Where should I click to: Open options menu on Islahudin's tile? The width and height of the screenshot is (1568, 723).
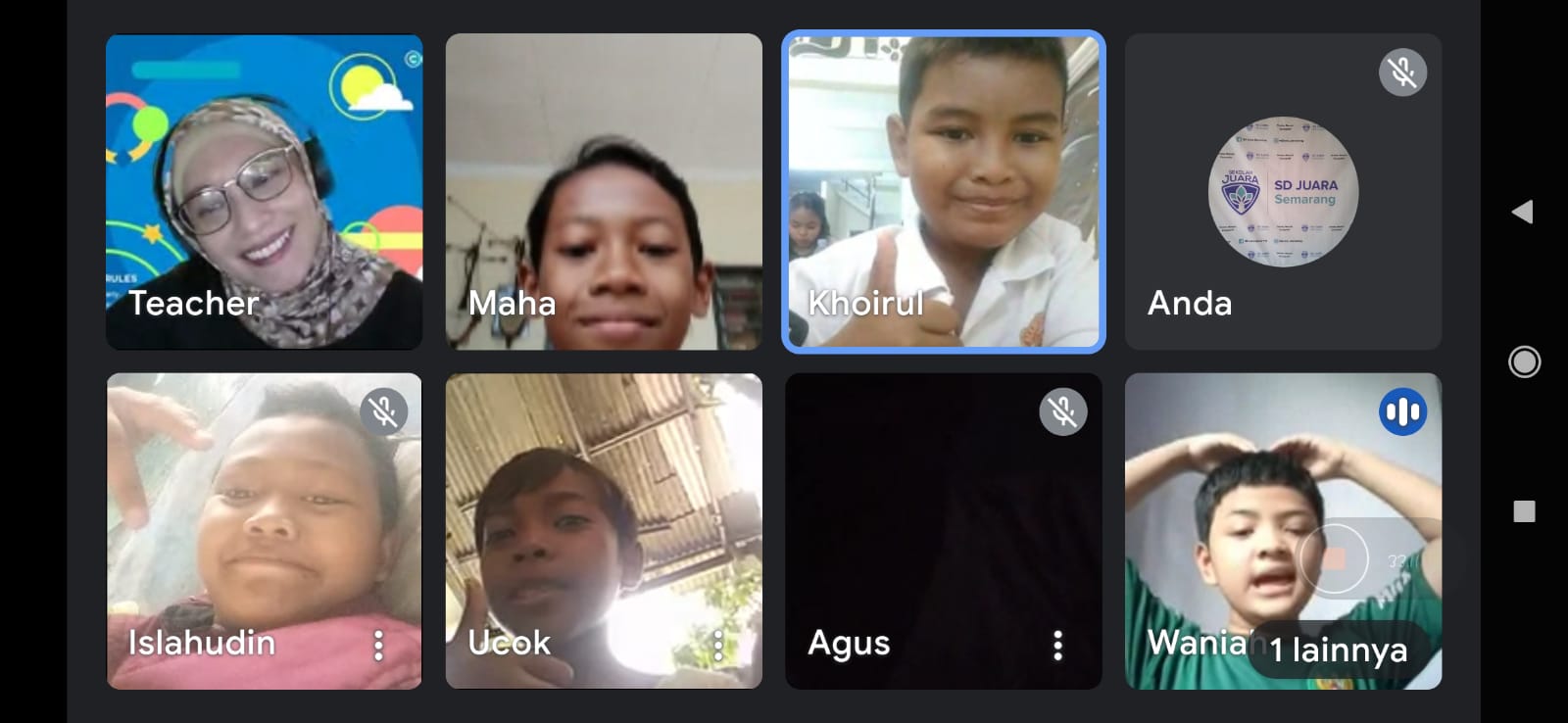coord(378,645)
